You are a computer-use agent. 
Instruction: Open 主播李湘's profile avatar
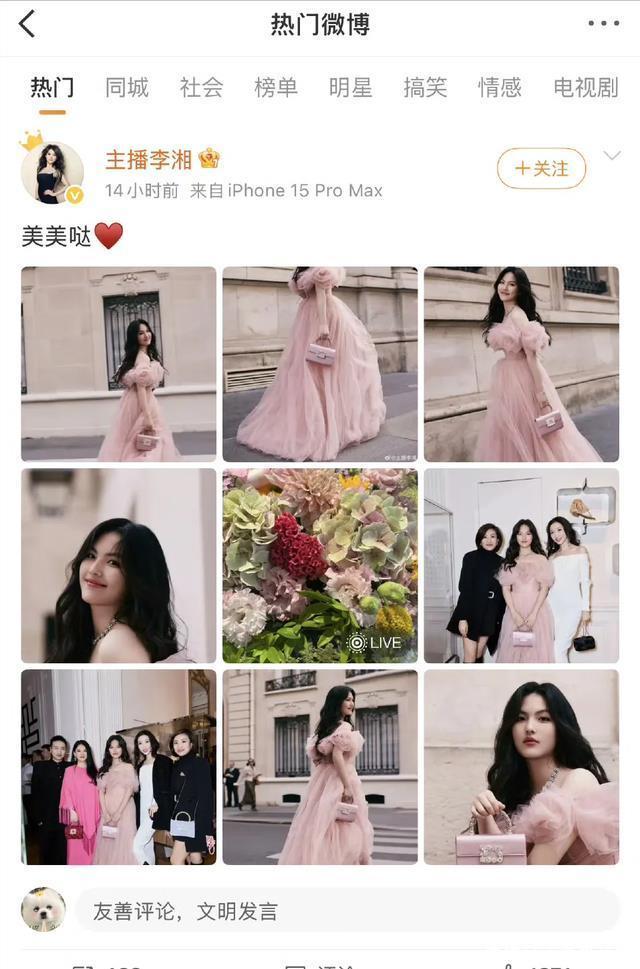point(52,171)
